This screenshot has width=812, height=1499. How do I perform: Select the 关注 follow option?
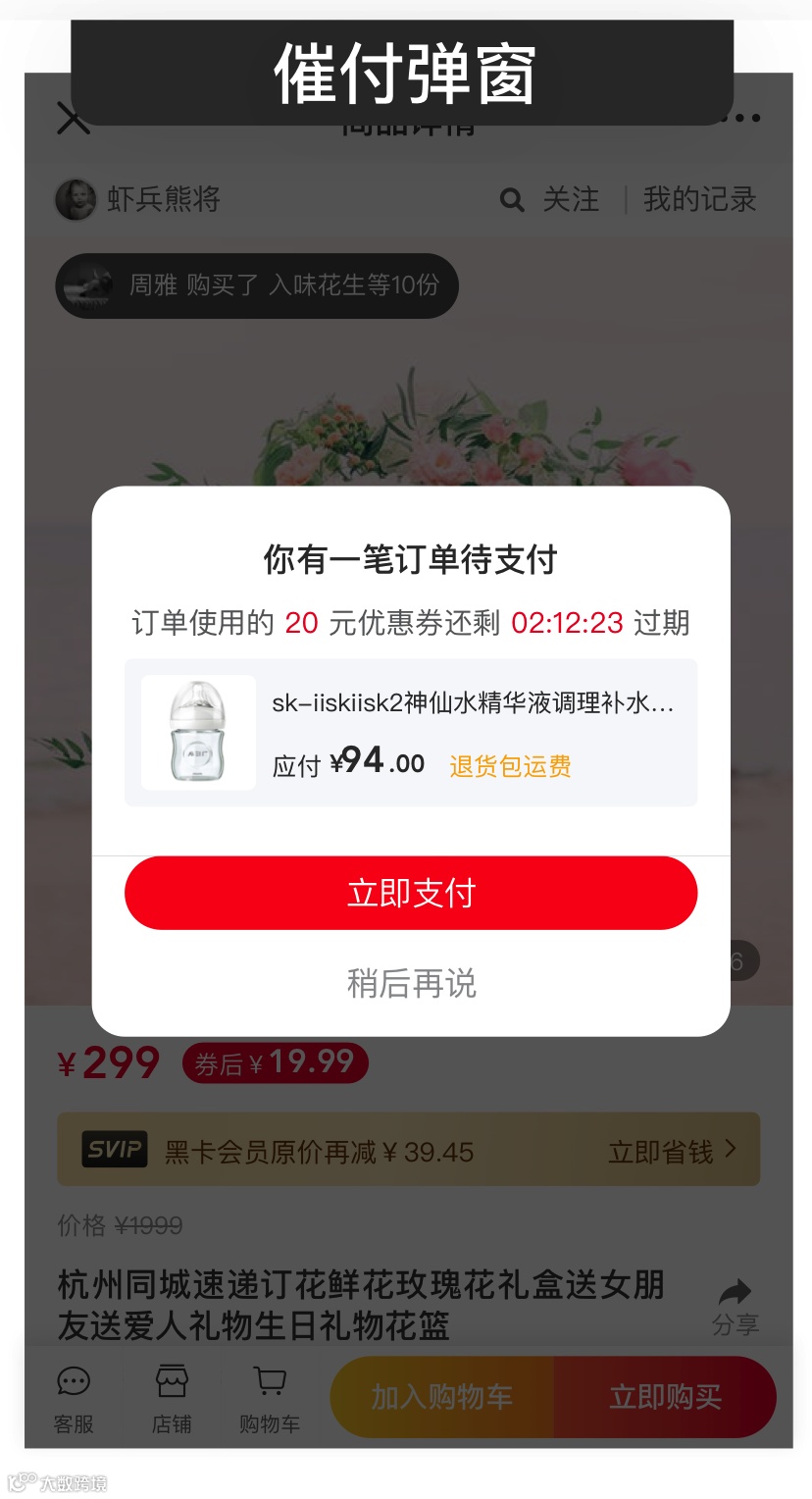point(571,199)
